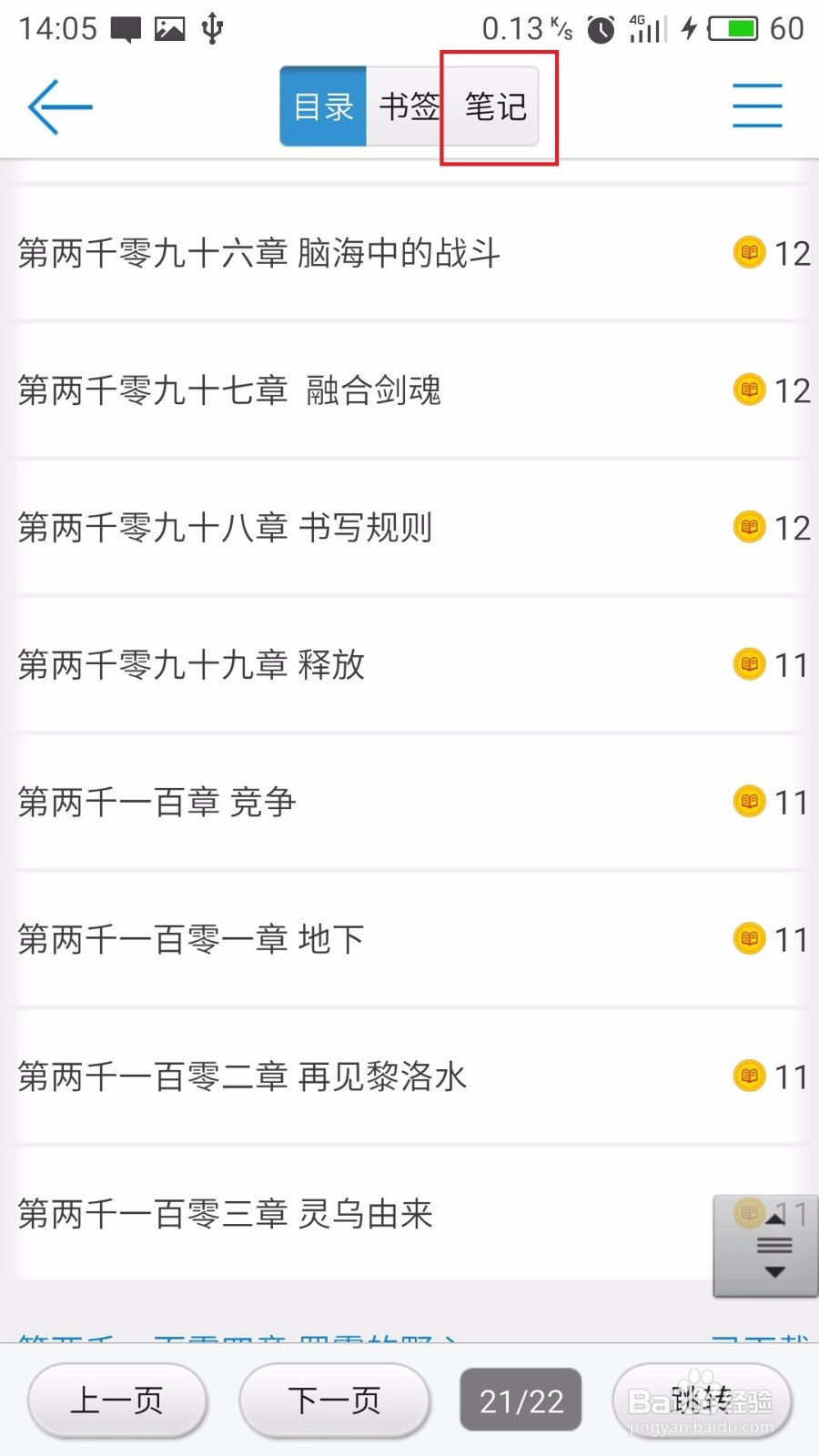Click the page indicator showing 21/22

click(x=520, y=1400)
